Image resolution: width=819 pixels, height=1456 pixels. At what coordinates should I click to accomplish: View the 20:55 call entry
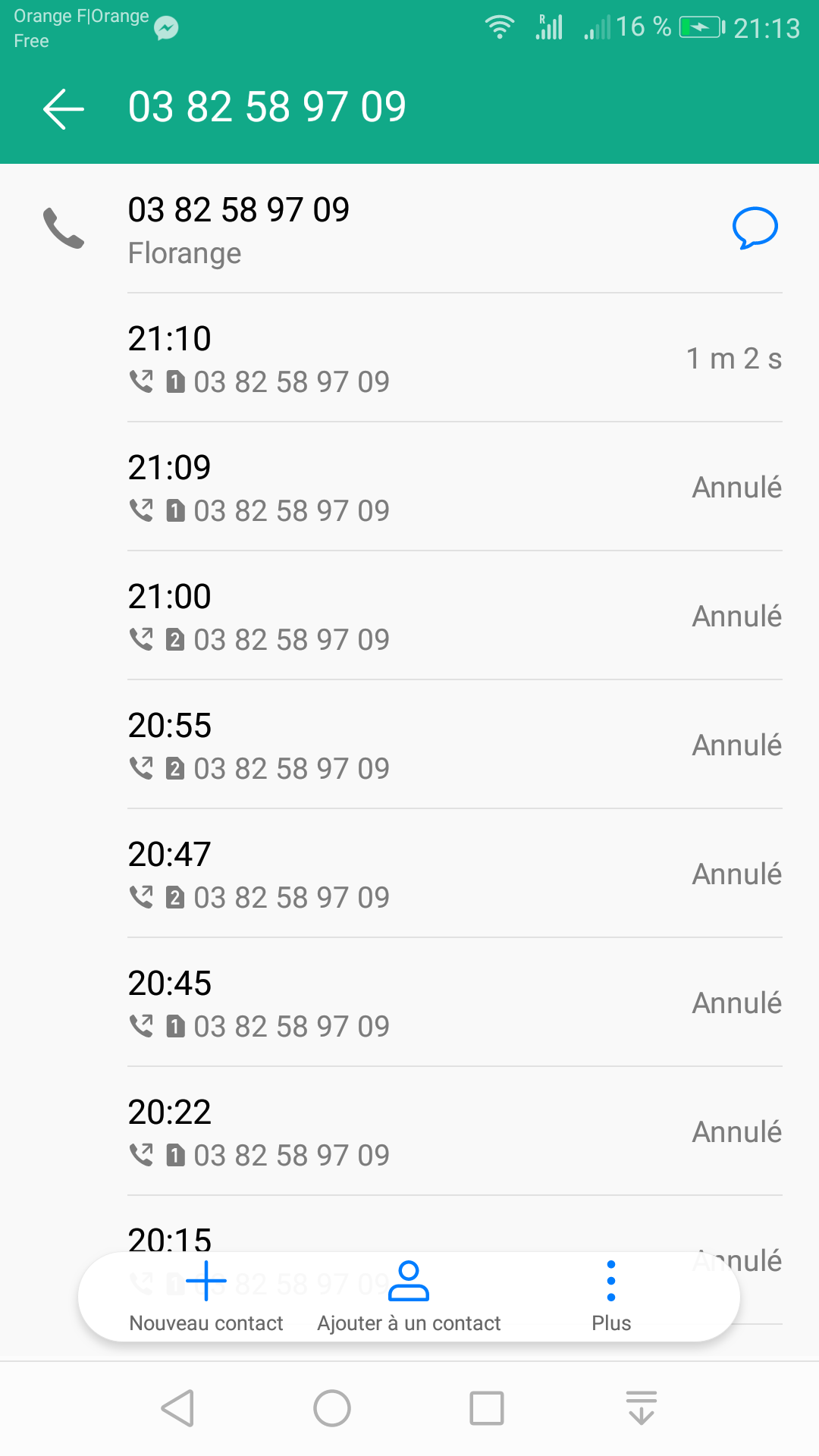(x=455, y=745)
